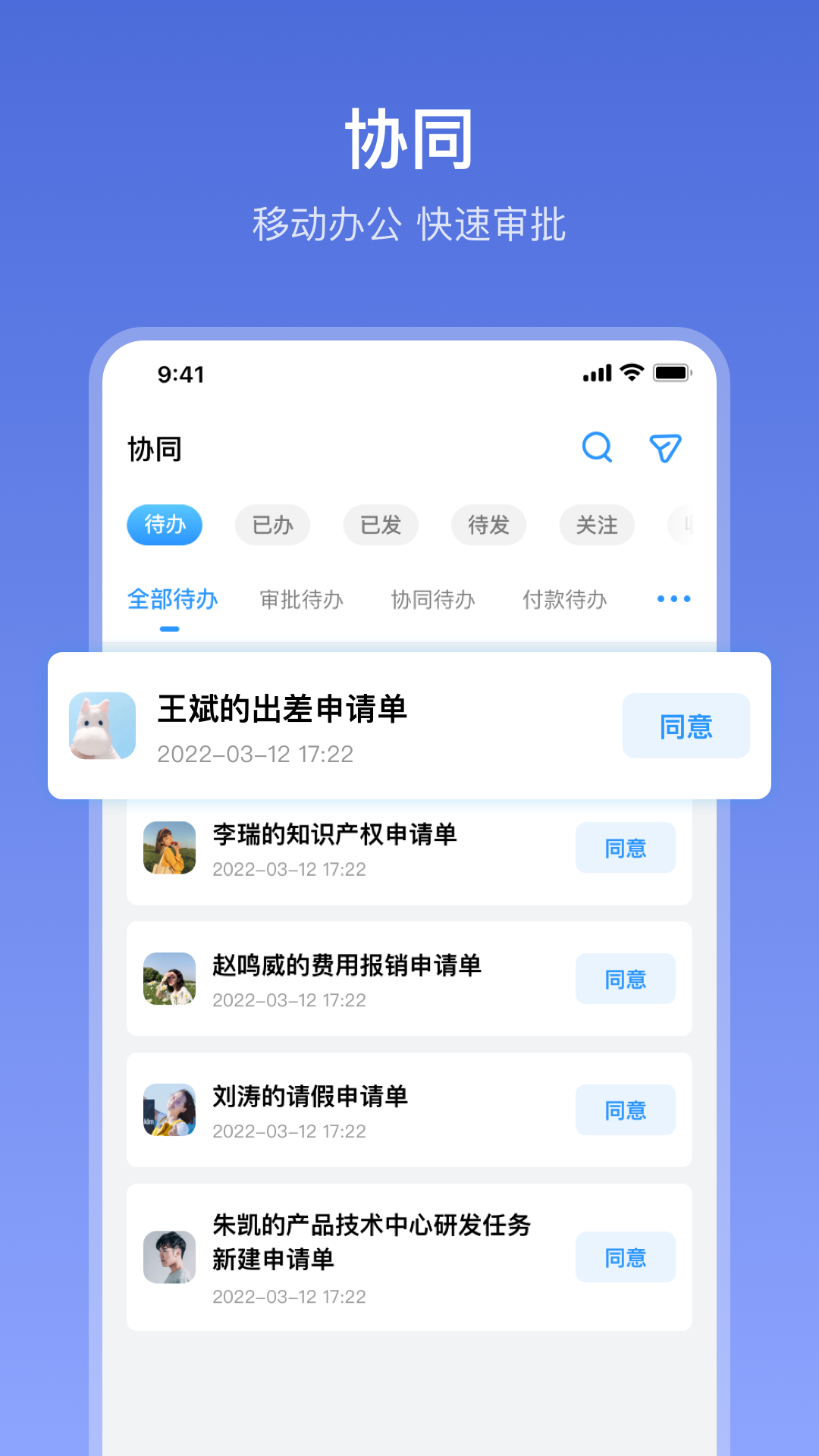Open 付款待办 category list
The image size is (819, 1456).
coord(564,598)
